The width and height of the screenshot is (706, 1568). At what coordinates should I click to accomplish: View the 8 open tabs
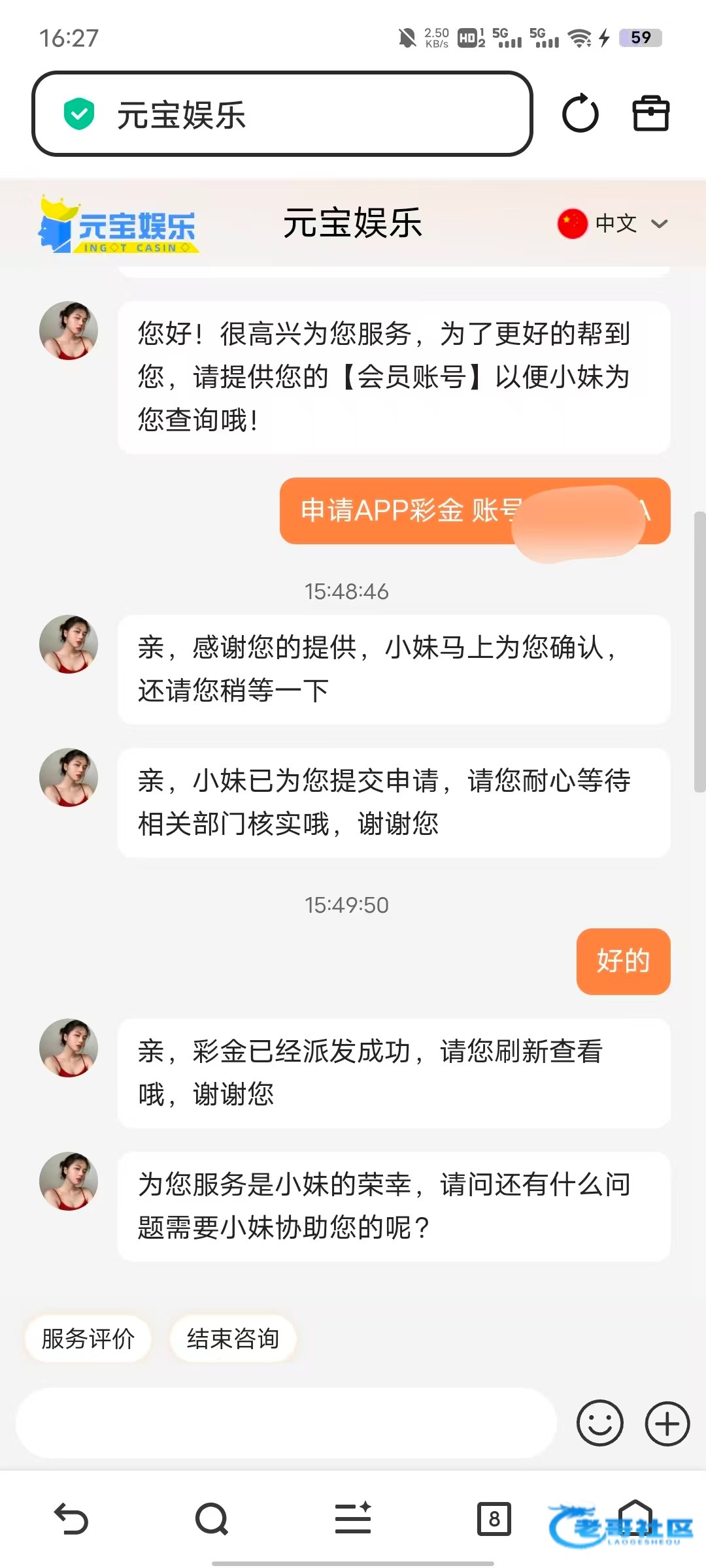click(x=494, y=1518)
